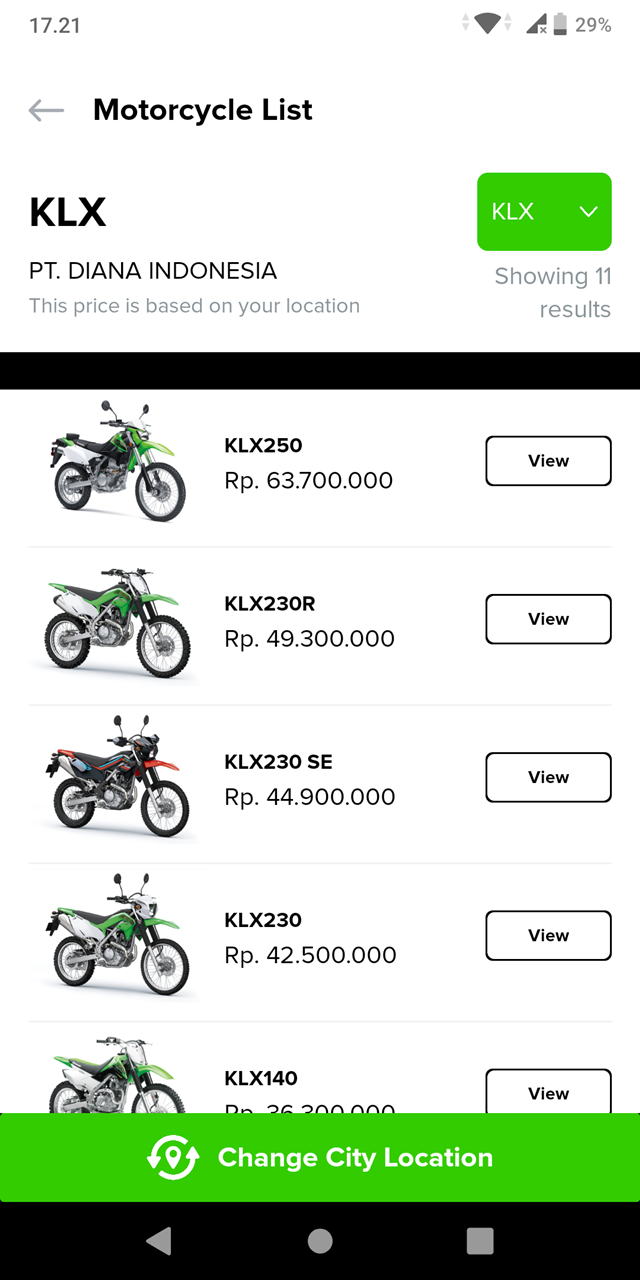Expand the KLX model dropdown
Screen dimensions: 640x1280
point(544,212)
